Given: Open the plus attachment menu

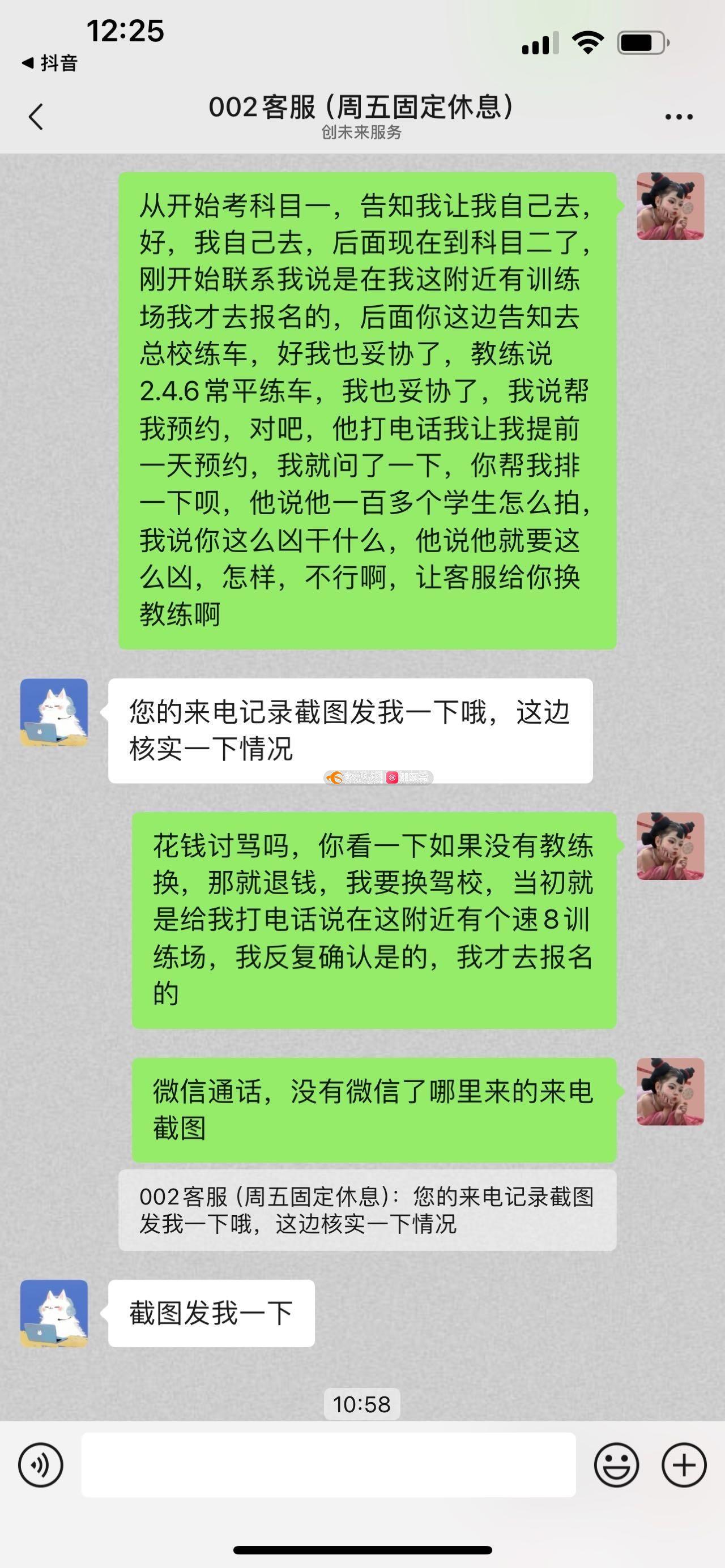Looking at the screenshot, I should (x=684, y=1465).
